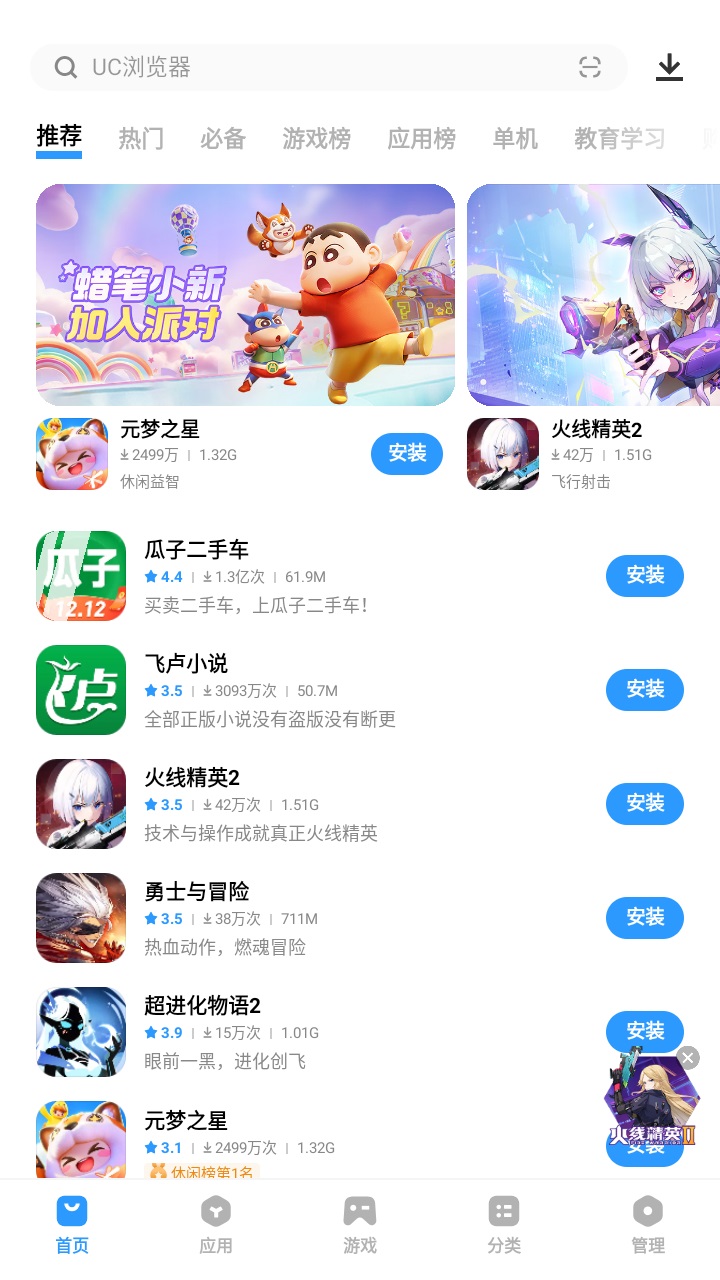Tap the 飞卢小说 app icon
Viewport: 720px width, 1280px height.
tap(81, 690)
